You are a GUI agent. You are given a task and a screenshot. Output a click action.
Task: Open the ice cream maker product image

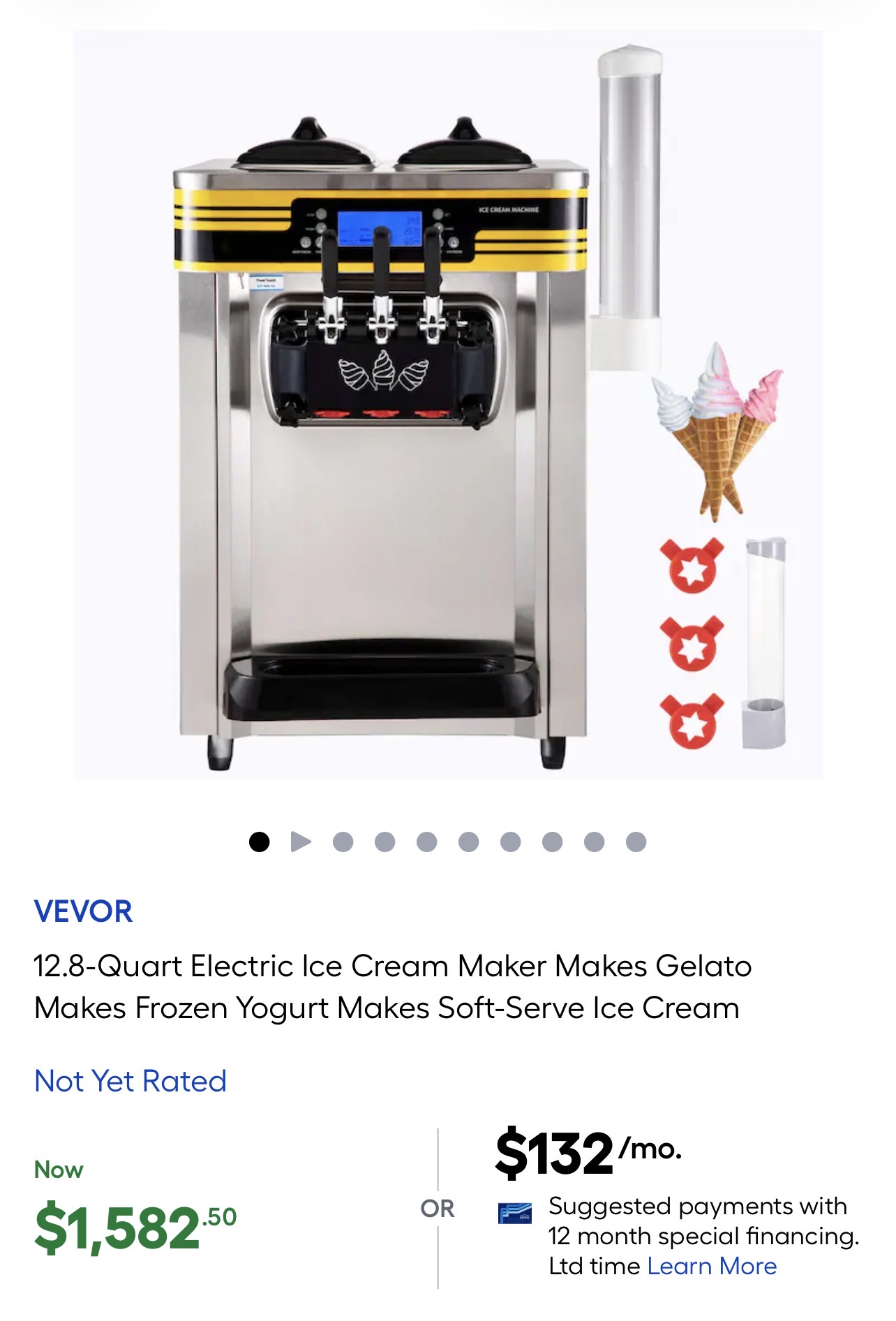pyautogui.click(x=448, y=405)
